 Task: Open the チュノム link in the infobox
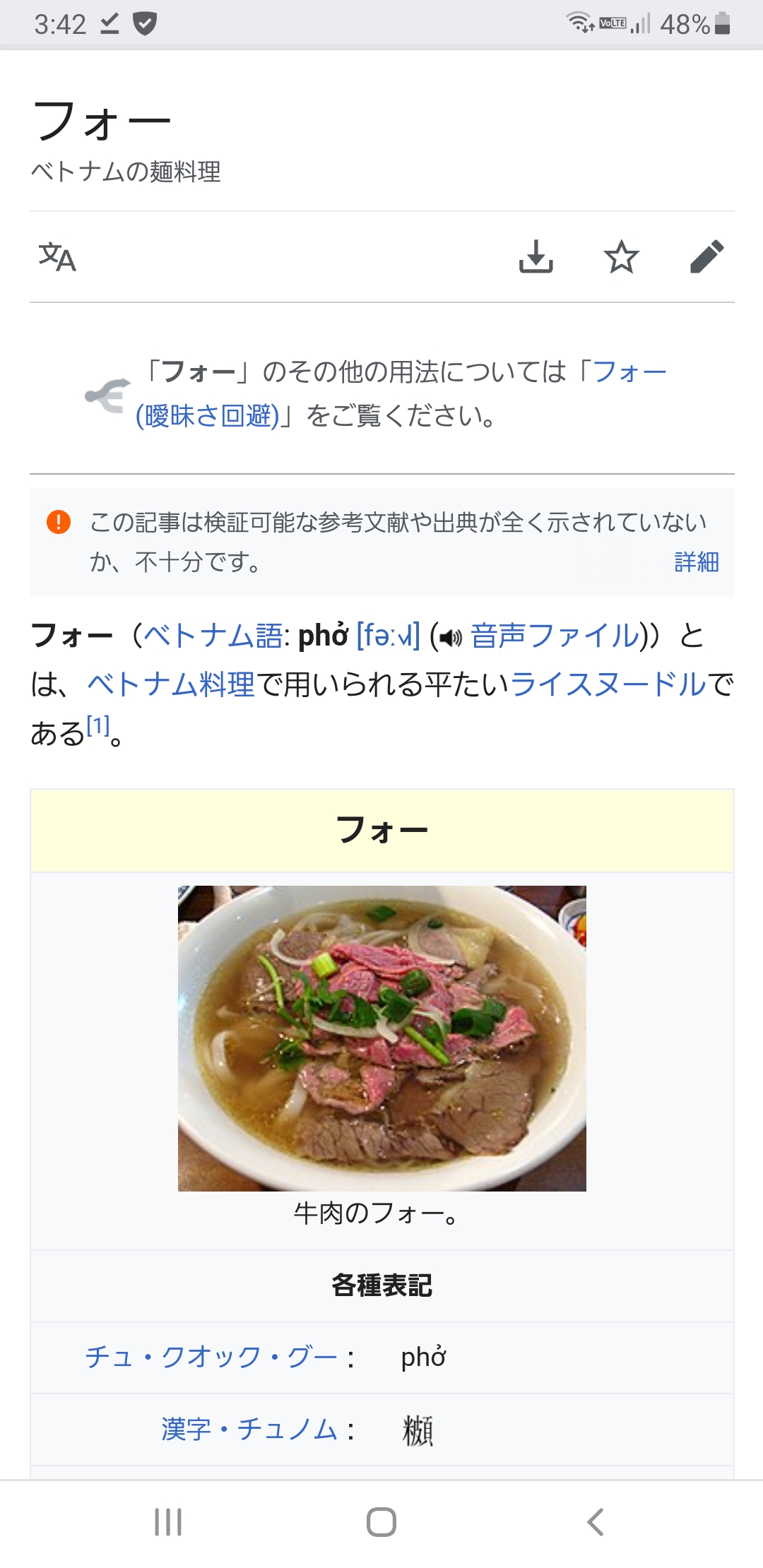click(x=287, y=1429)
